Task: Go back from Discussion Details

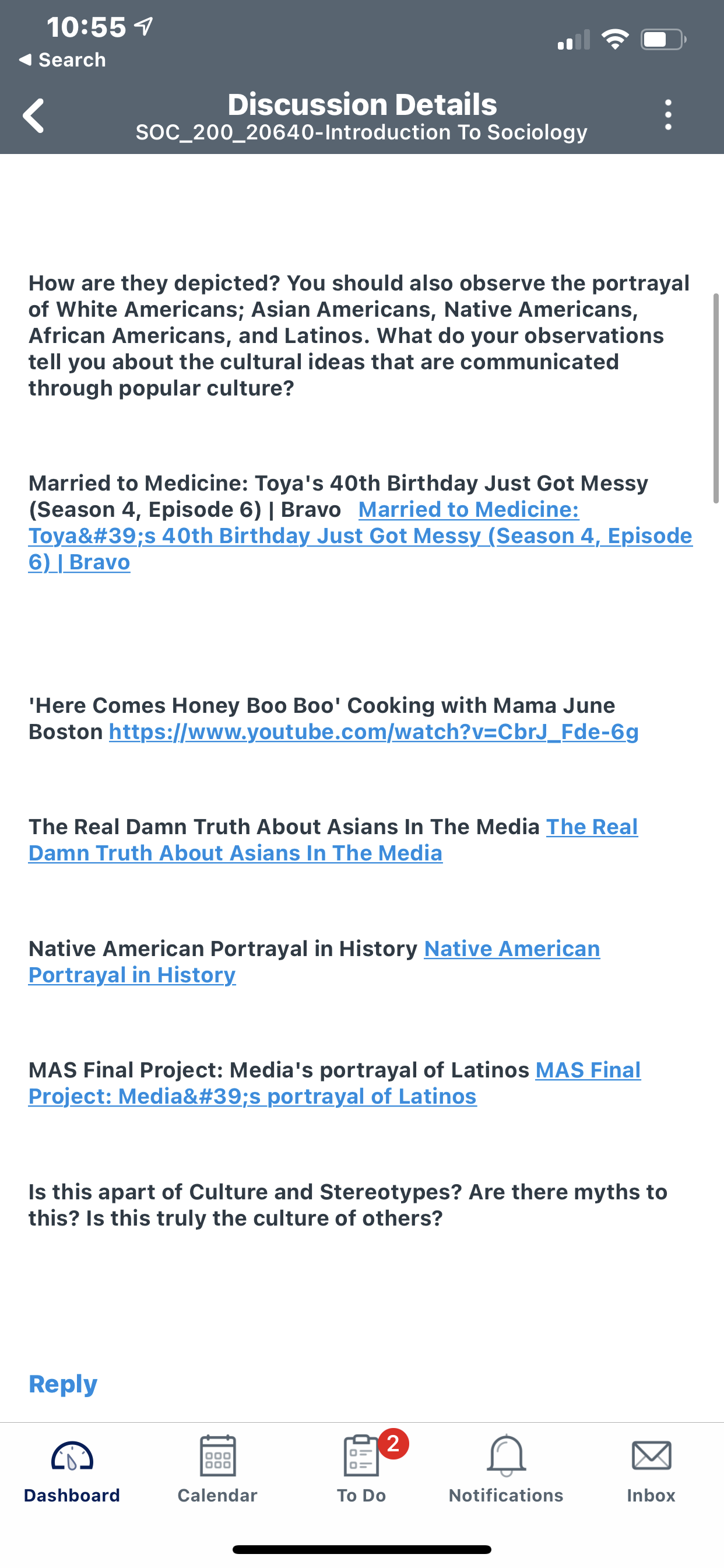Action: [x=33, y=115]
